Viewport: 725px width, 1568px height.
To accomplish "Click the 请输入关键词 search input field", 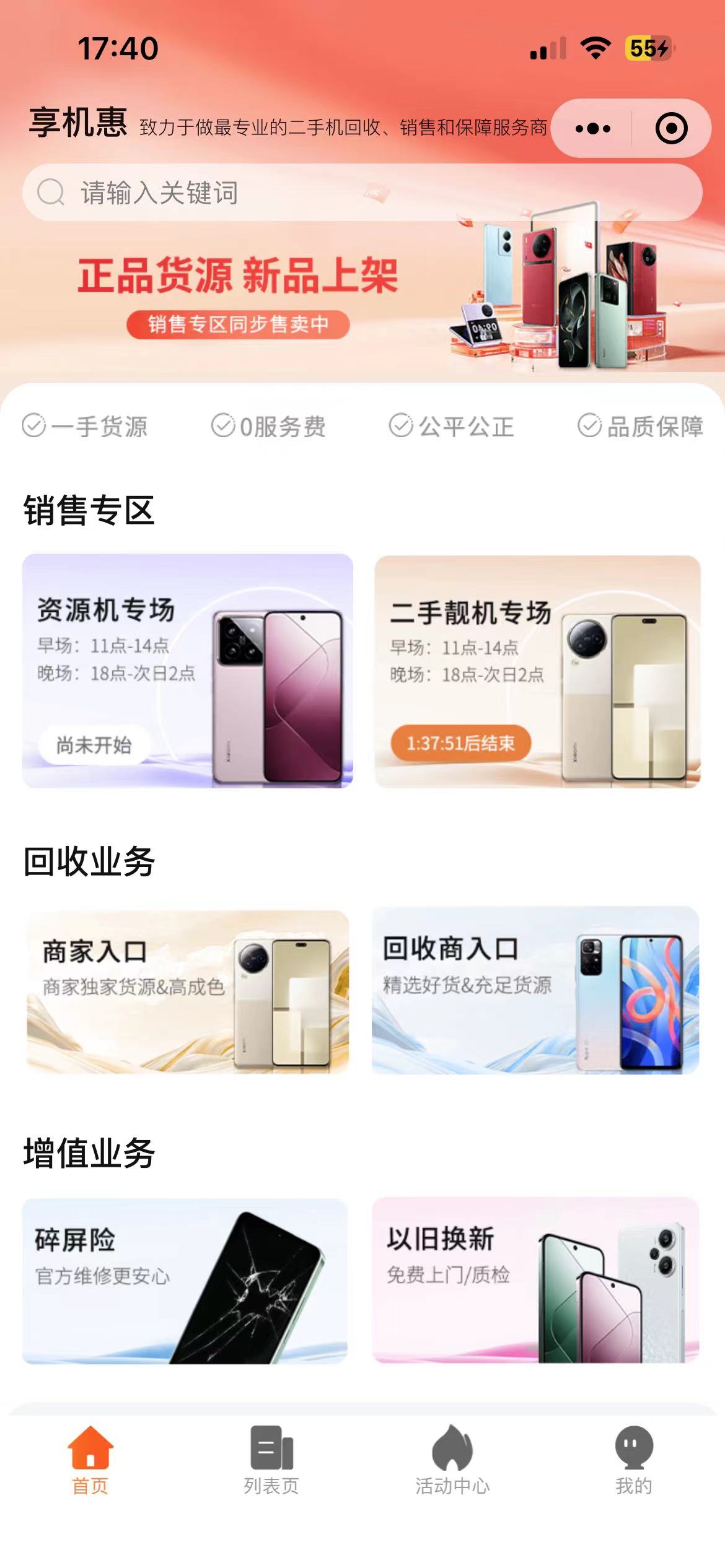I will pyautogui.click(x=248, y=193).
